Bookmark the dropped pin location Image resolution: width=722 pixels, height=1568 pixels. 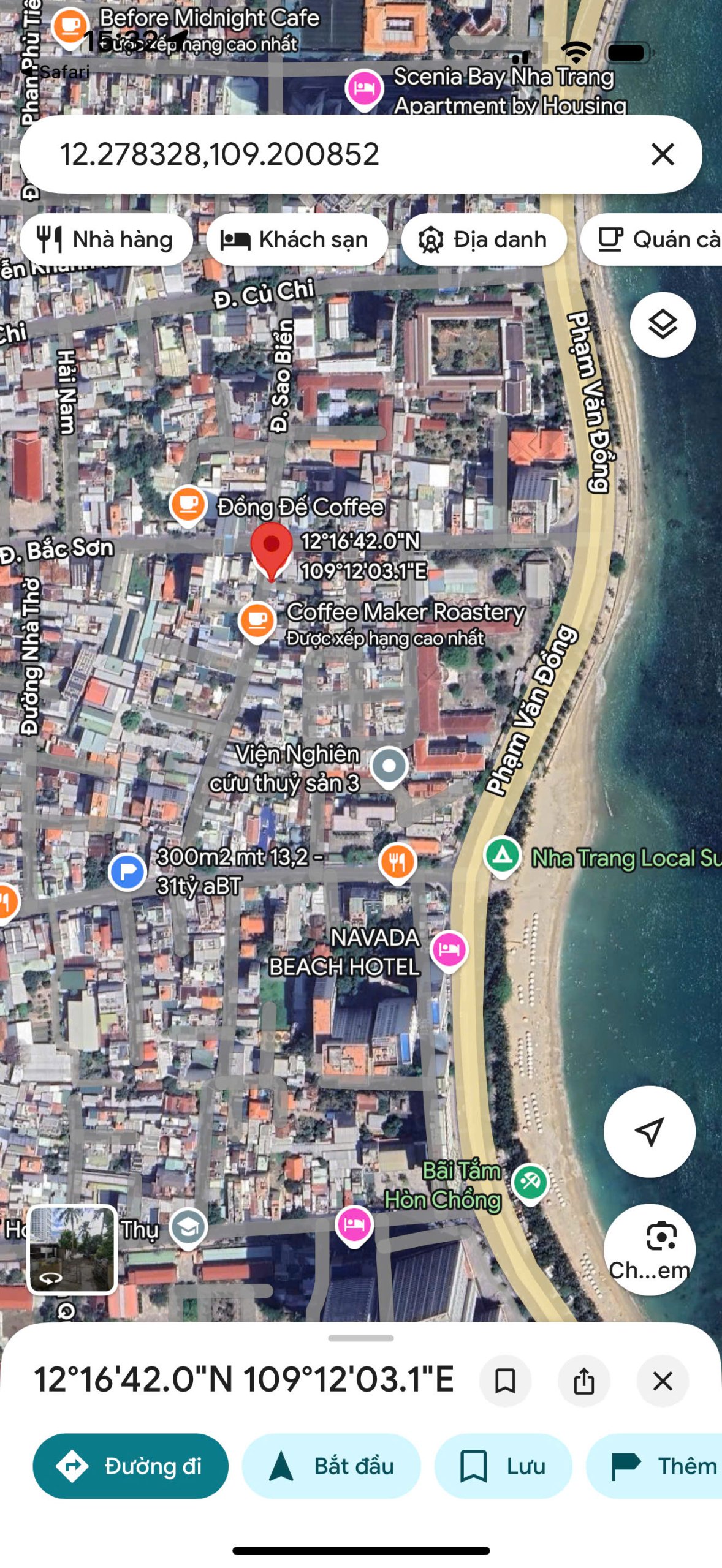[505, 1381]
